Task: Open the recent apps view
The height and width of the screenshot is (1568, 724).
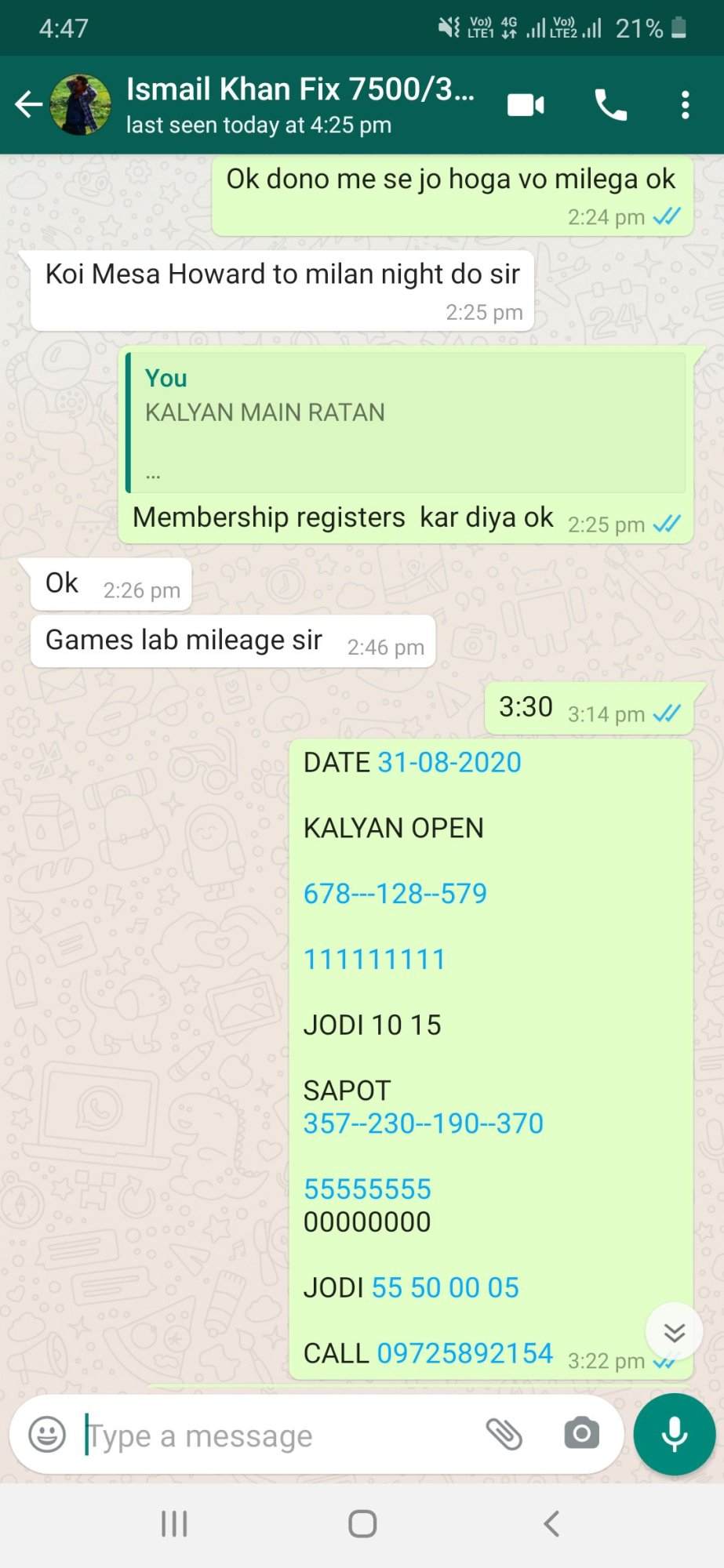Action: pyautogui.click(x=174, y=1523)
